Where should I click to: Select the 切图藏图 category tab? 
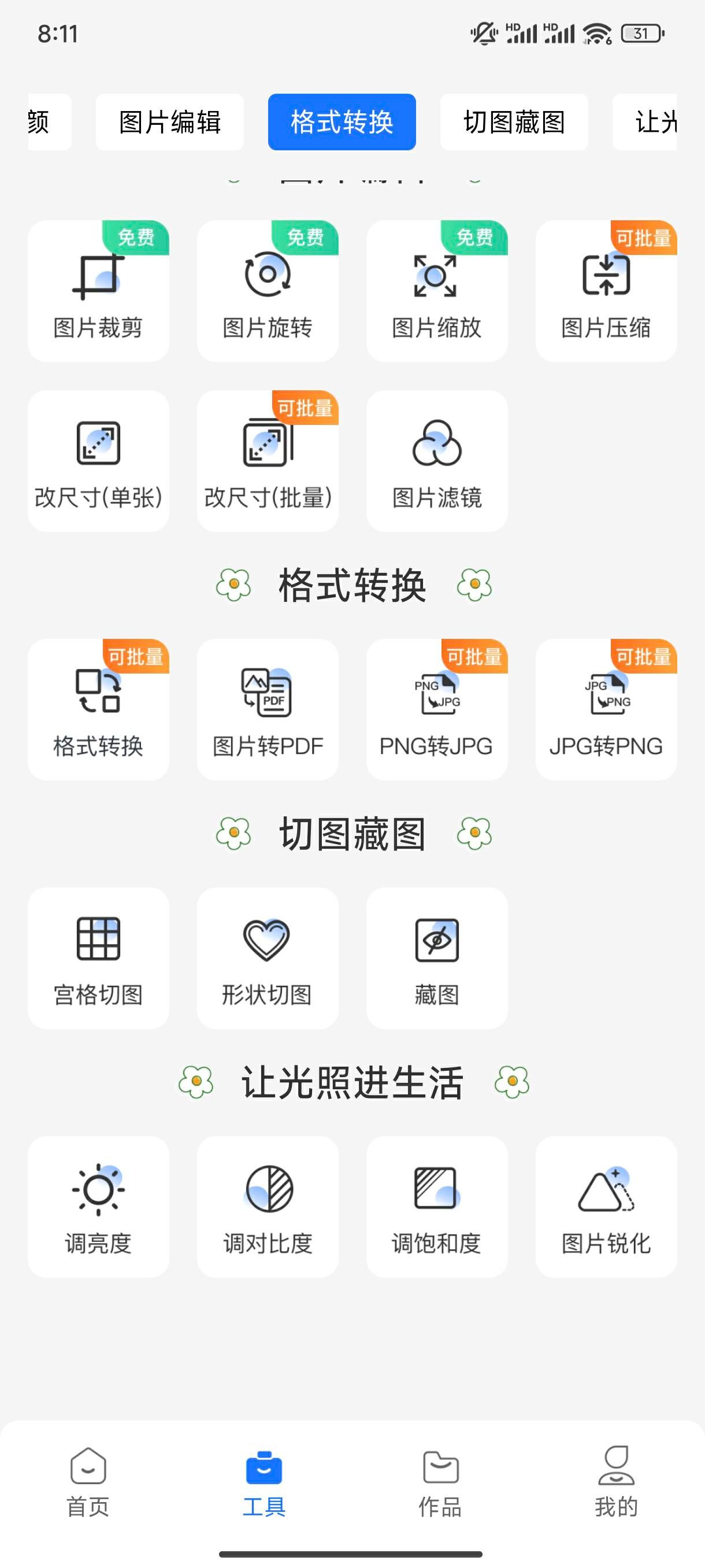tap(514, 122)
